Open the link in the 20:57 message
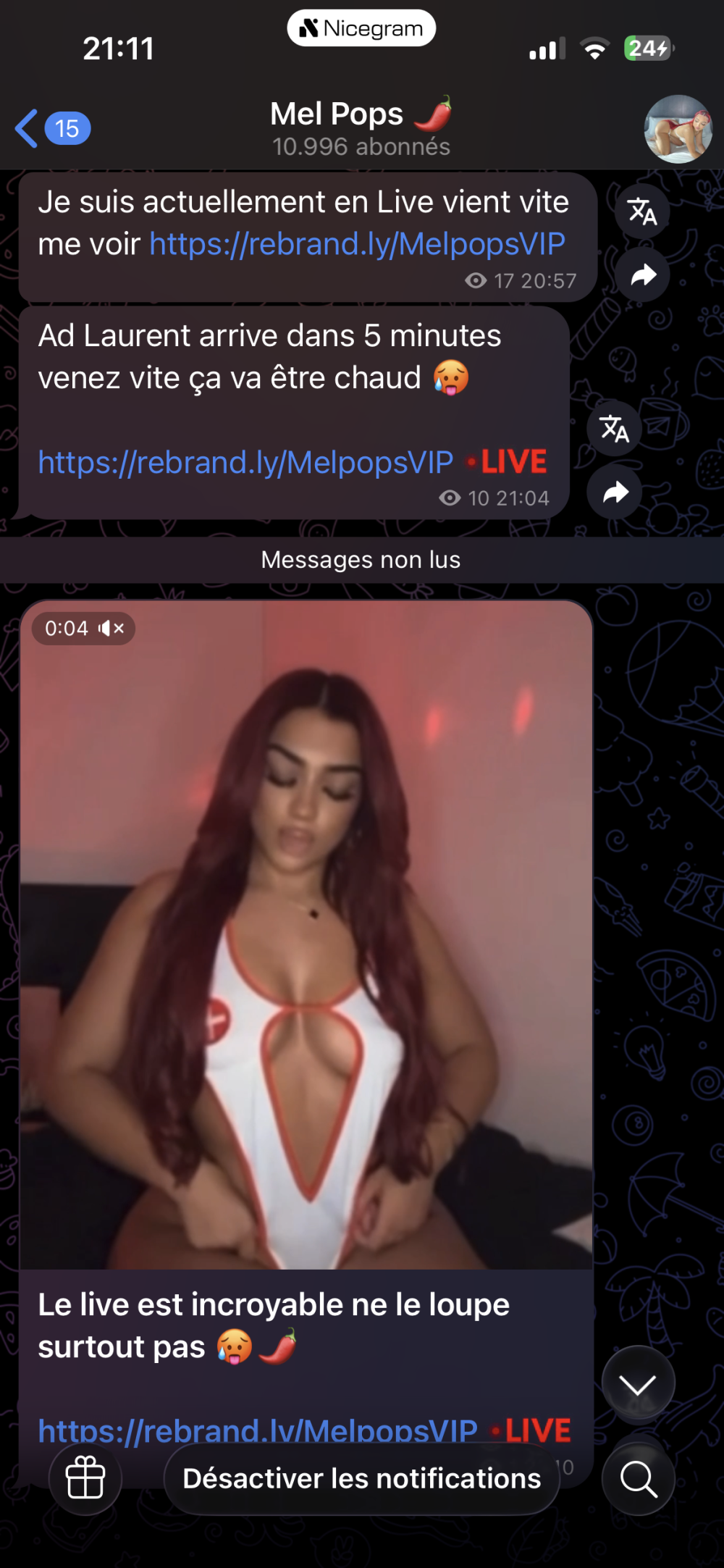The height and width of the screenshot is (1568, 724). [x=357, y=244]
